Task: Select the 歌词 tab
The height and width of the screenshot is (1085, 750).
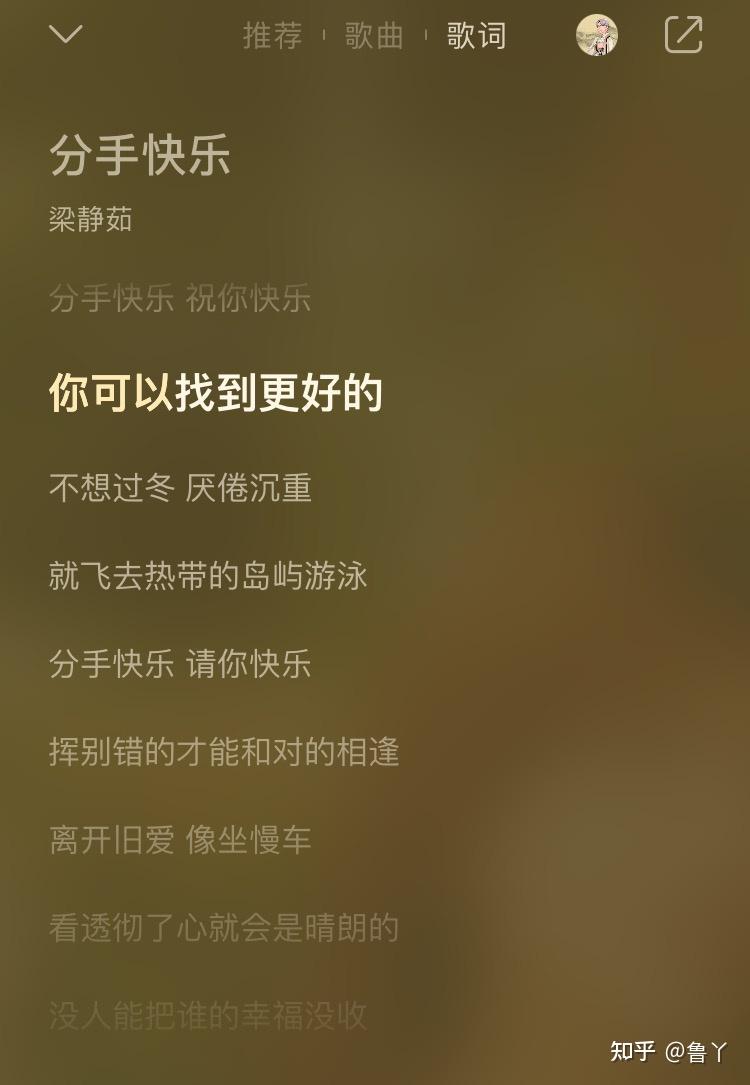Action: click(x=477, y=35)
